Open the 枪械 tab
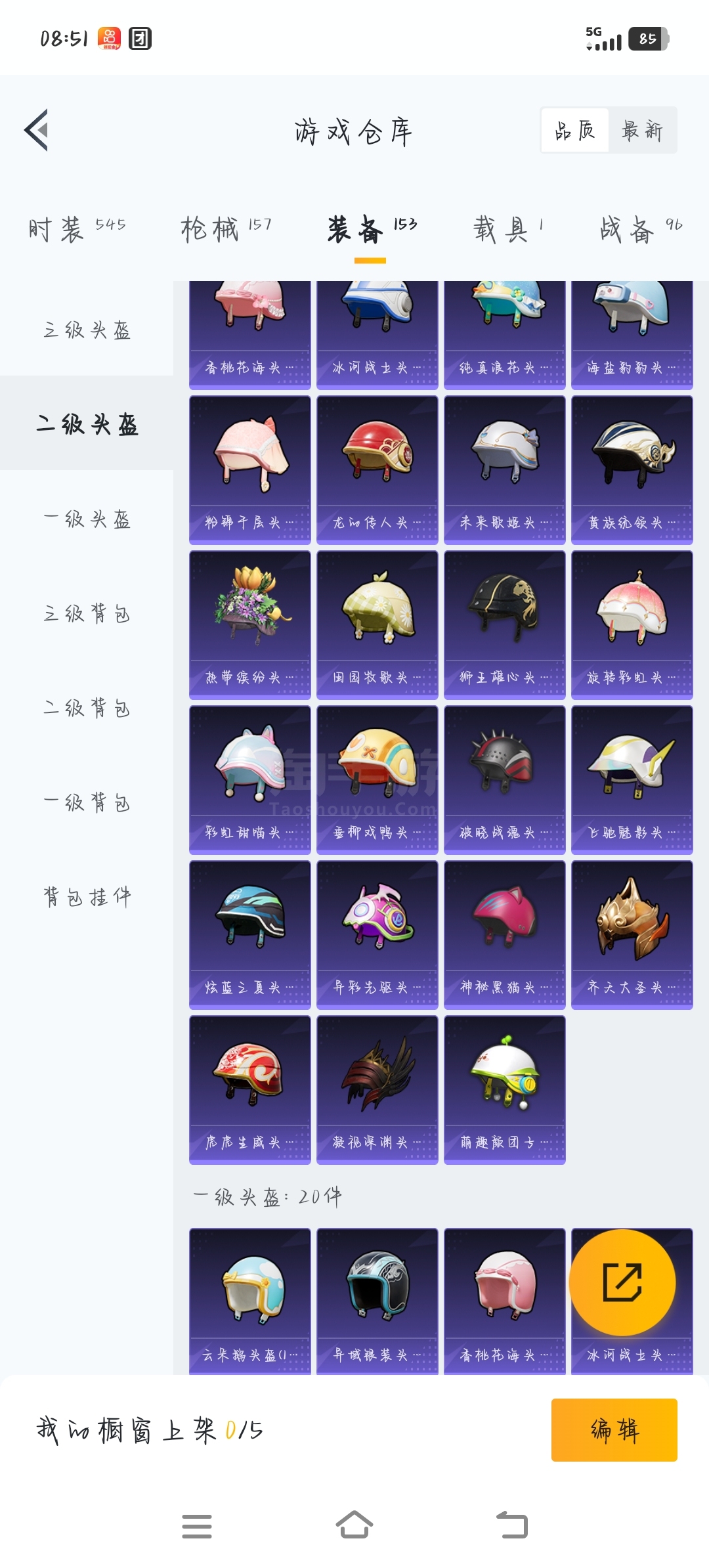Image resolution: width=709 pixels, height=1568 pixels. (x=226, y=229)
